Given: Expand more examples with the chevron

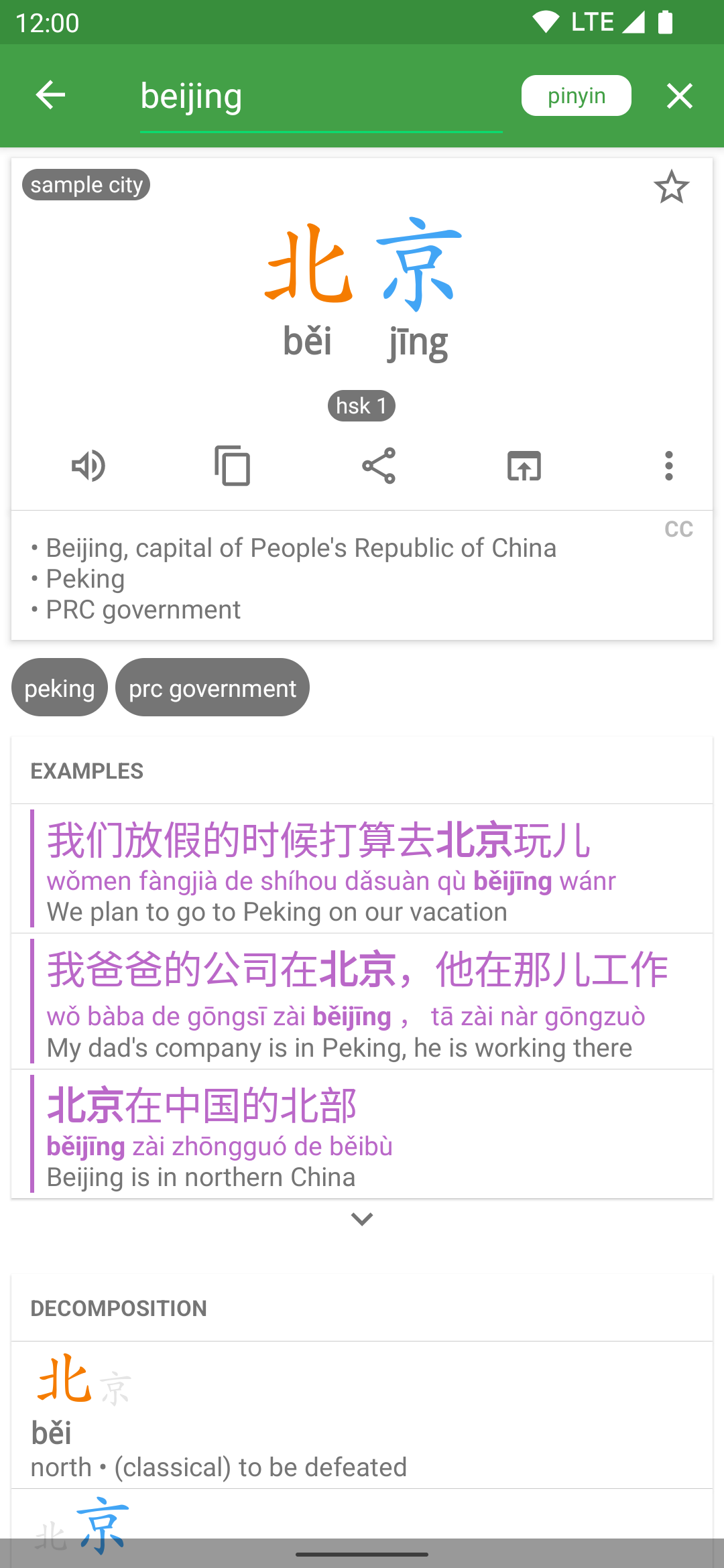Looking at the screenshot, I should tap(362, 1219).
